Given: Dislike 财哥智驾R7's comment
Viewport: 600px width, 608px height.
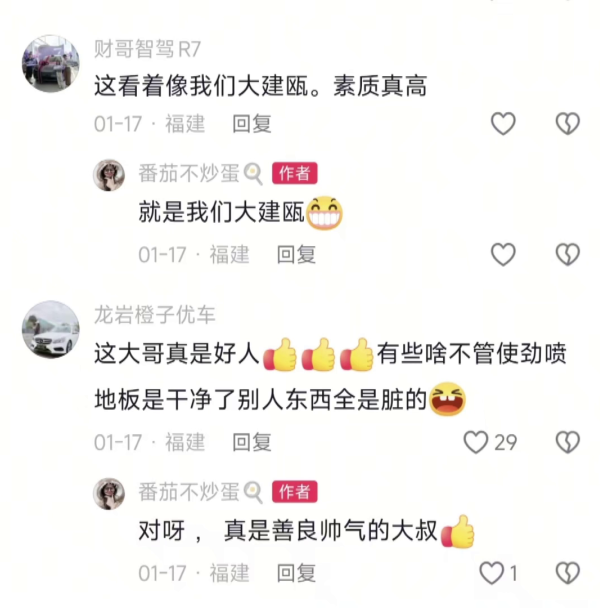Looking at the screenshot, I should point(568,124).
